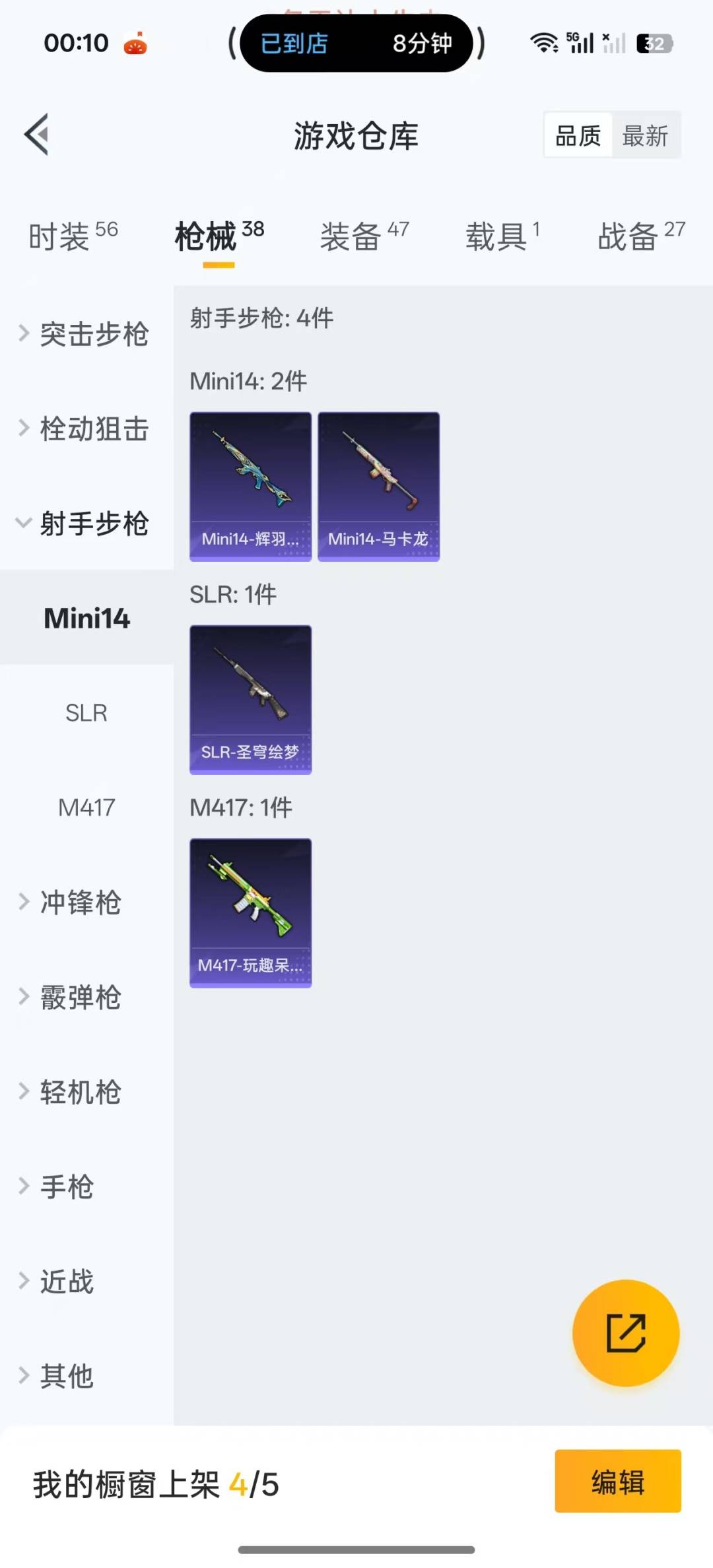Select M417 in the sidebar
Screen dimensions: 713x1568
pyautogui.click(x=86, y=807)
